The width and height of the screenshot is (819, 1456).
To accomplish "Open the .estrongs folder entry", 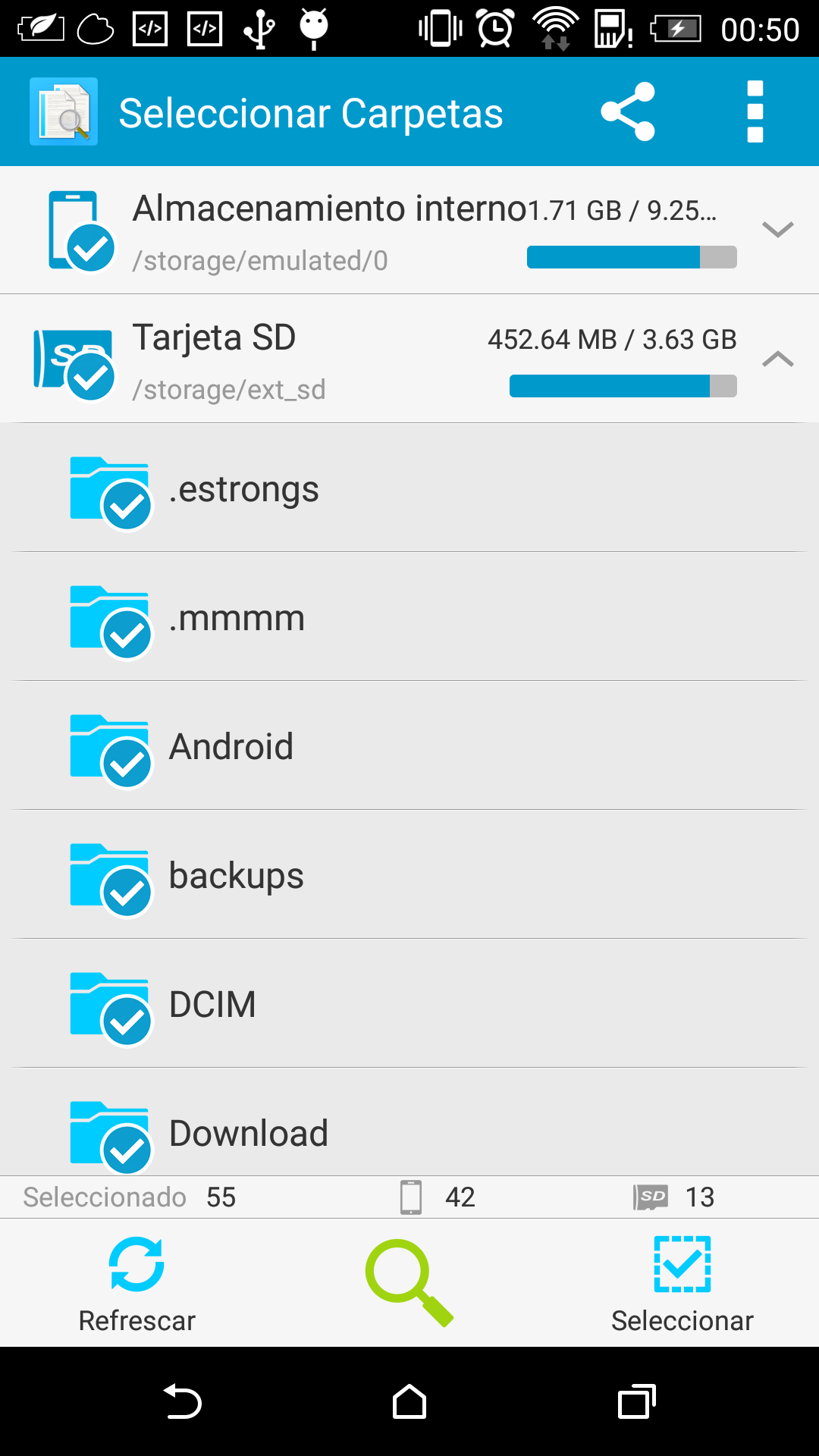I will click(x=409, y=488).
